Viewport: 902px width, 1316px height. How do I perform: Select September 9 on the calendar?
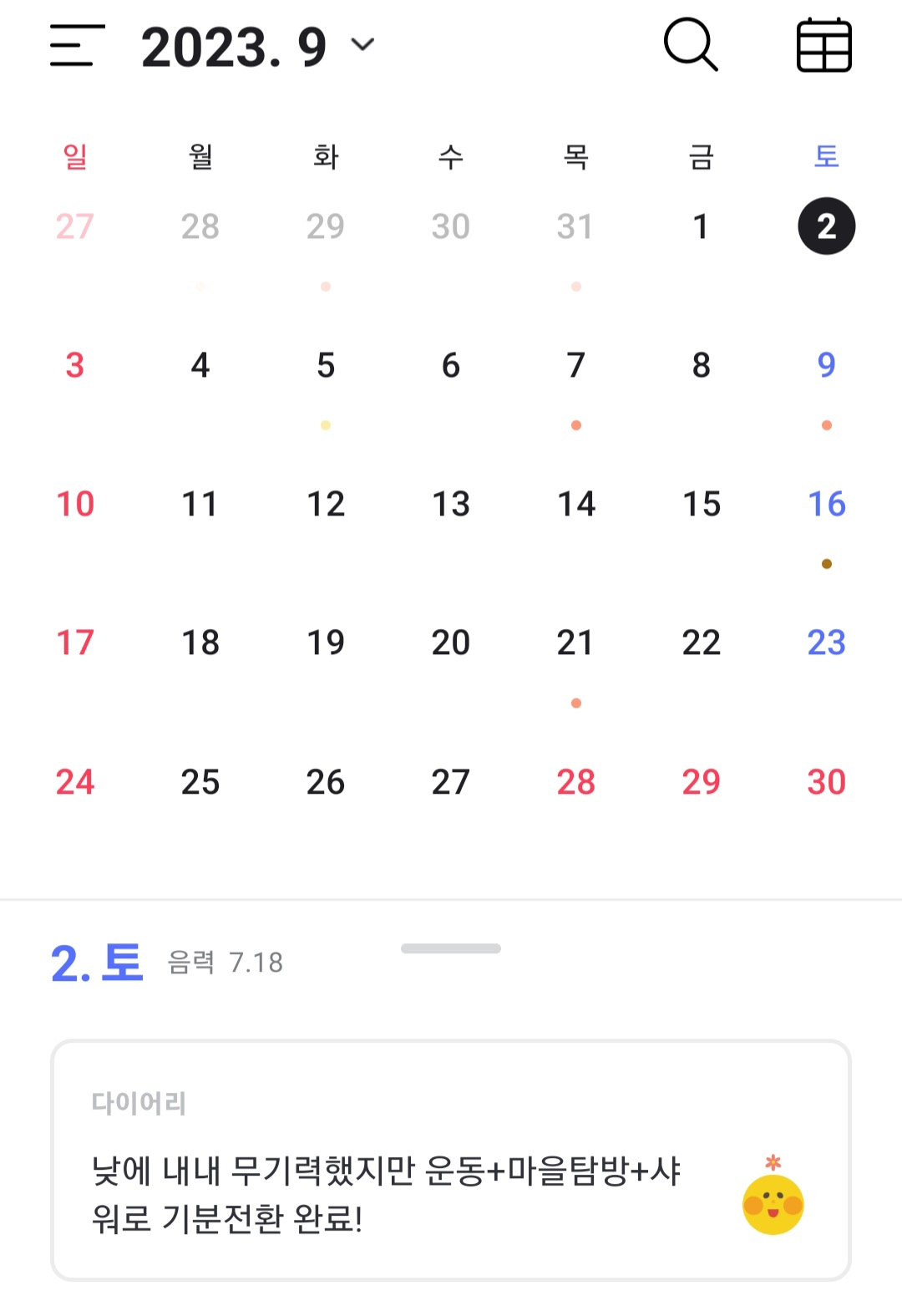[826, 366]
